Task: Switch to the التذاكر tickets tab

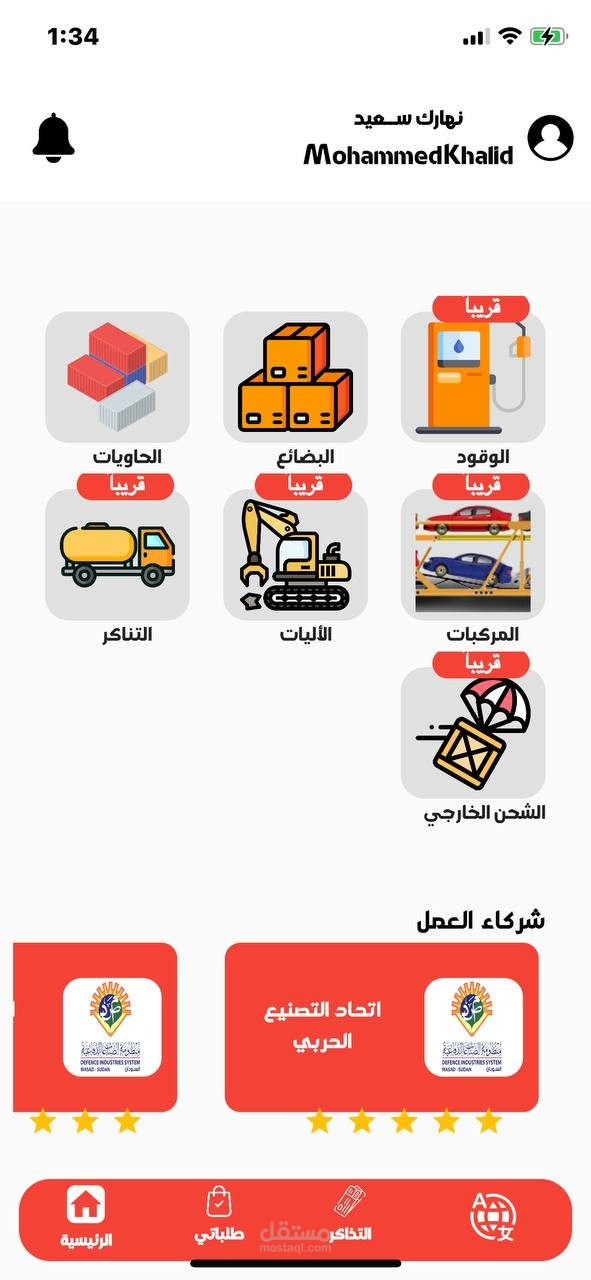Action: [x=349, y=1214]
